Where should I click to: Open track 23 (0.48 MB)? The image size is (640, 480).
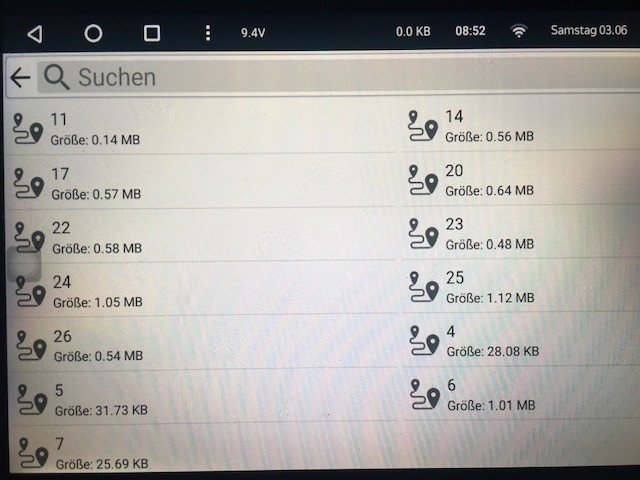(520, 233)
